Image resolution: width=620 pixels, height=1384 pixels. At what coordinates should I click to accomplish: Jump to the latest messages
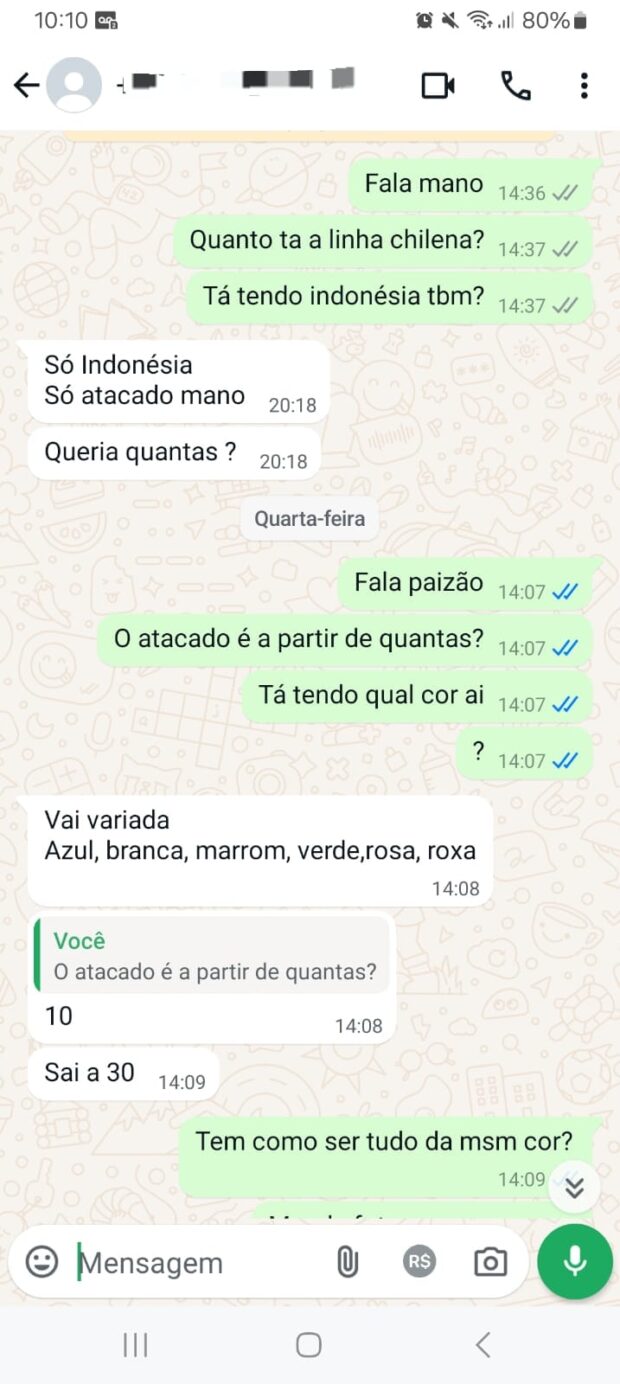574,1187
